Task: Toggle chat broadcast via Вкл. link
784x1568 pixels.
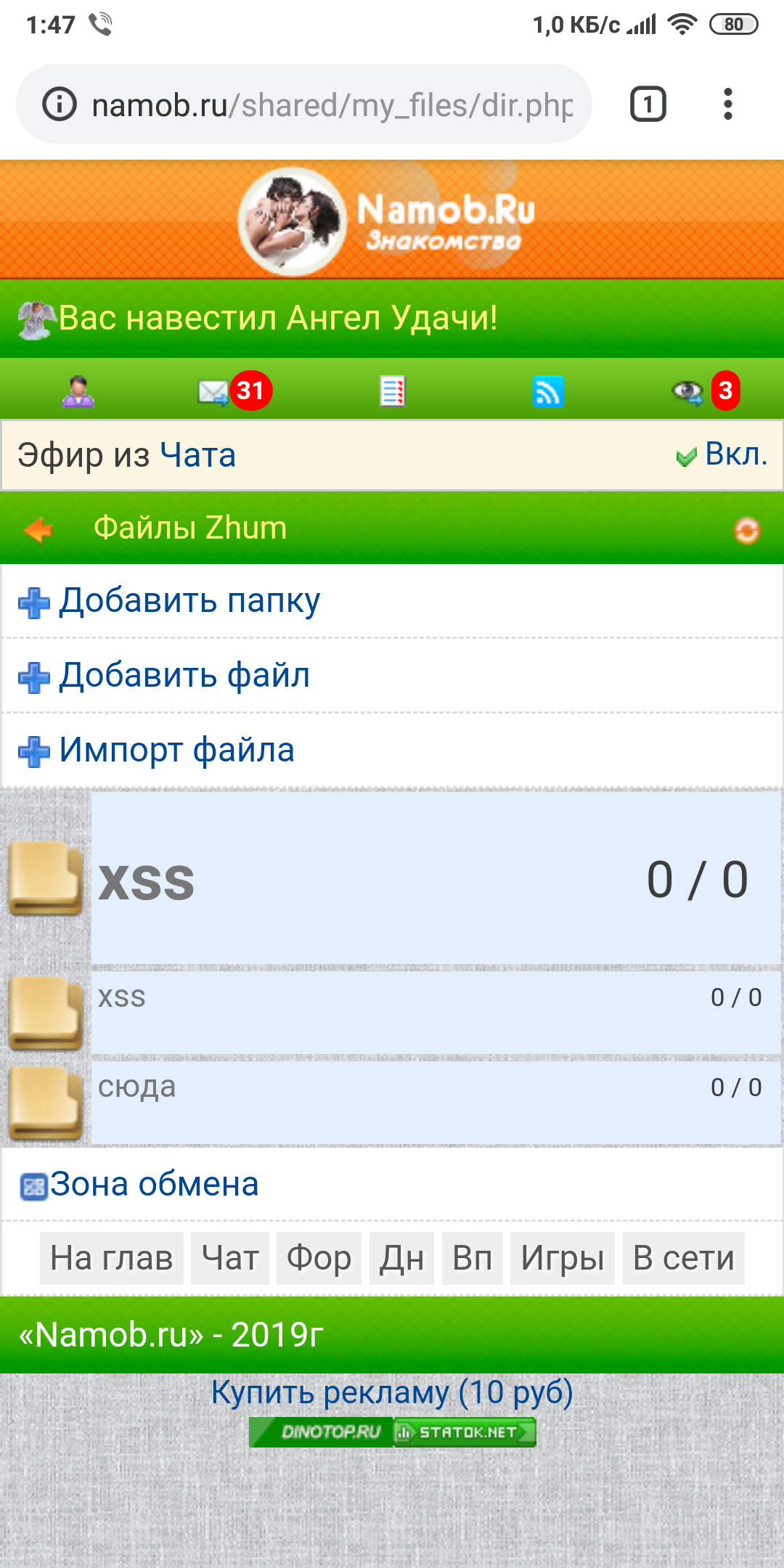Action: [x=735, y=455]
